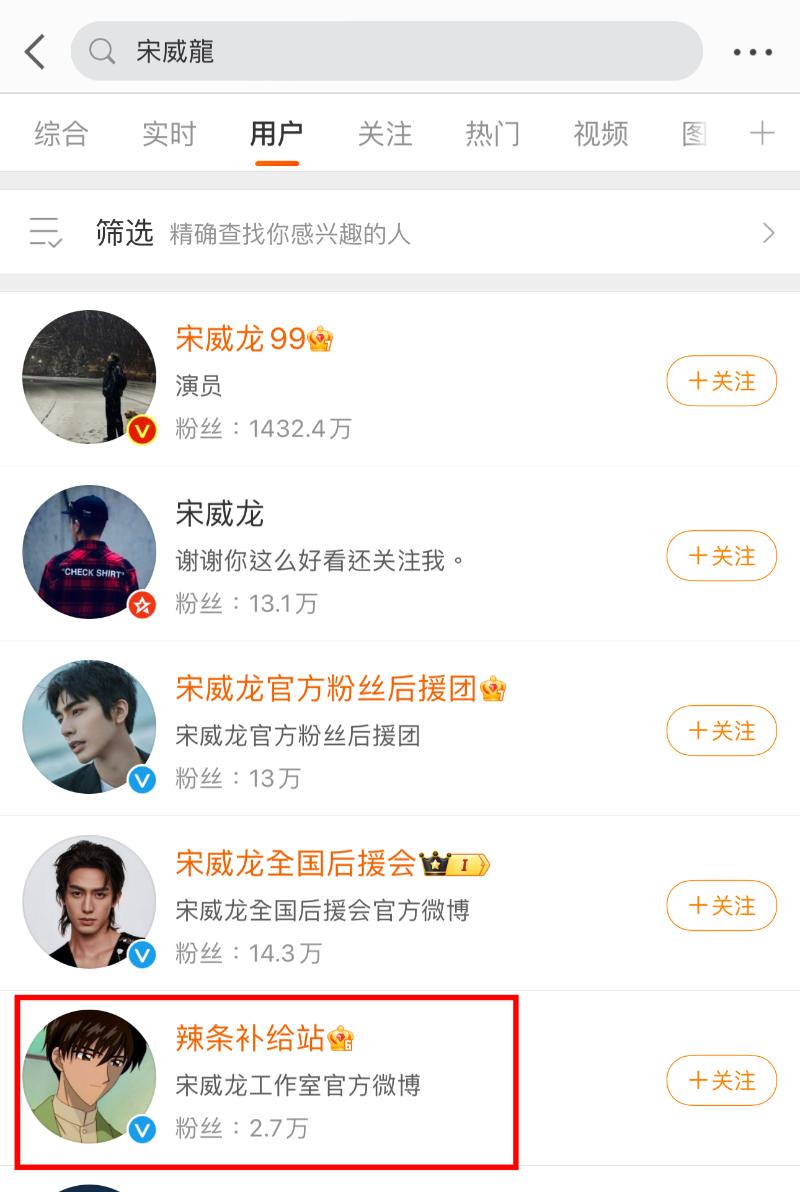Follow 宋威龙全国后援会
The image size is (800, 1192).
(721, 906)
